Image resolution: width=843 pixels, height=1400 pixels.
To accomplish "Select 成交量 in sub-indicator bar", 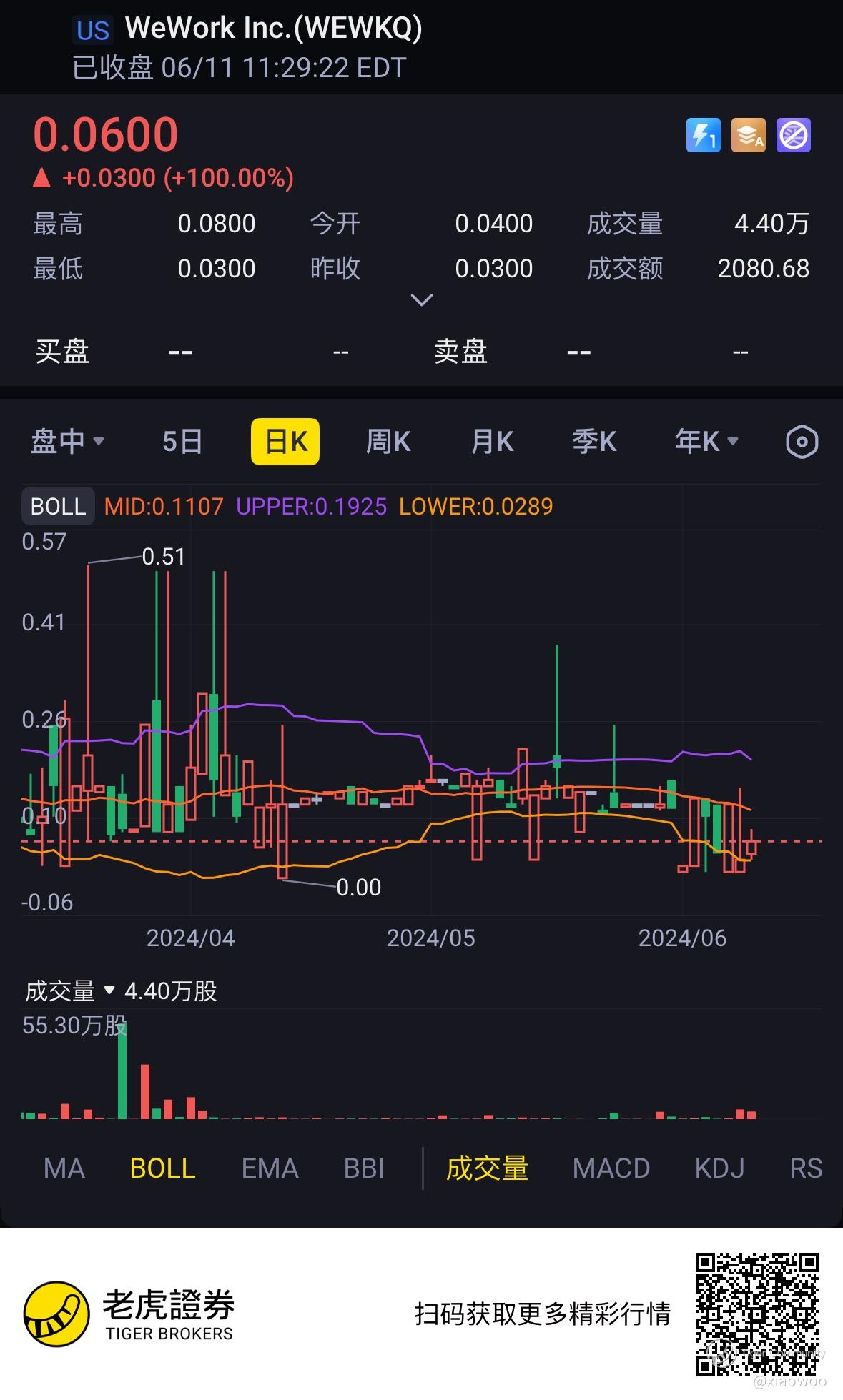I will click(487, 1168).
